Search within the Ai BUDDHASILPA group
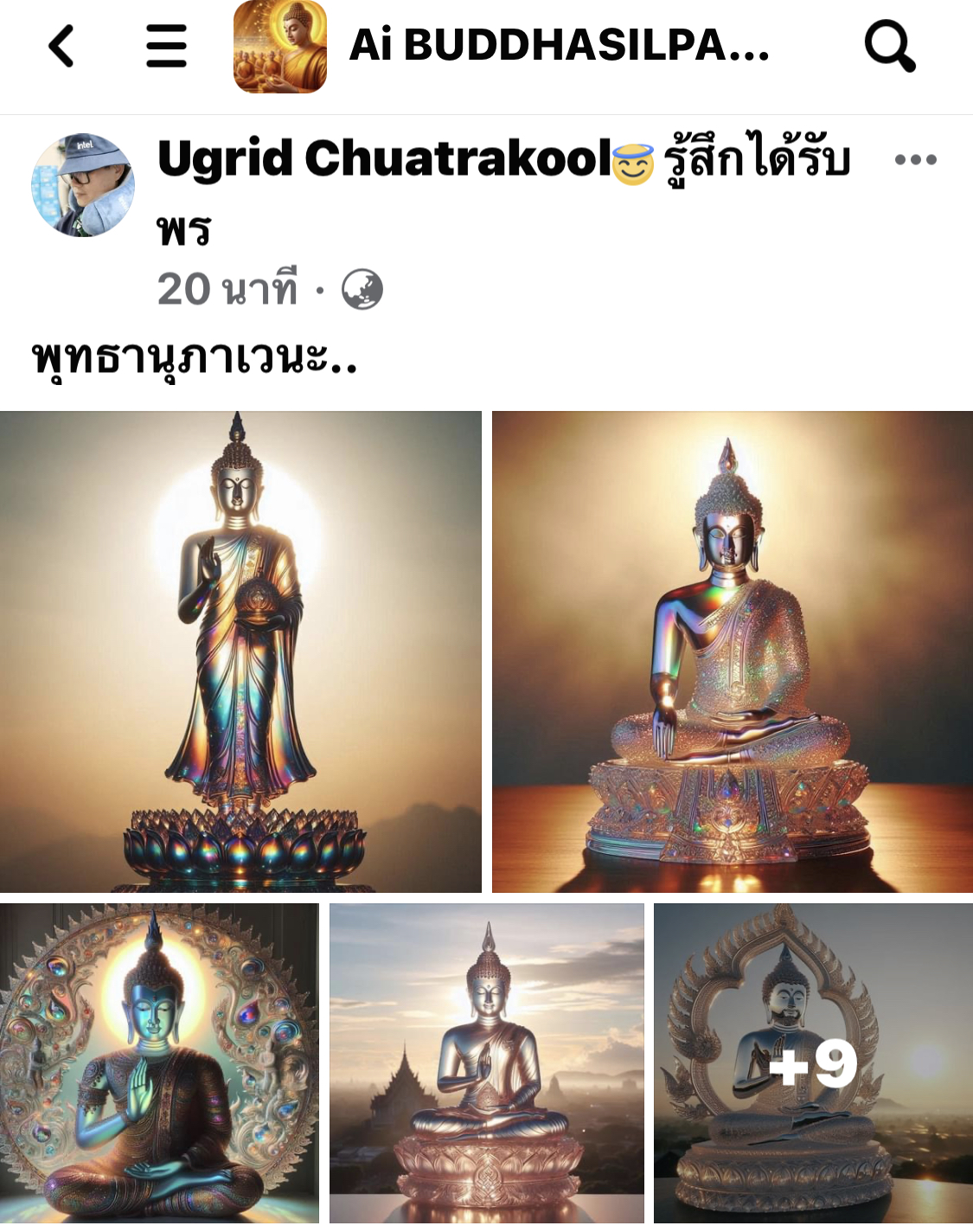 point(889,46)
